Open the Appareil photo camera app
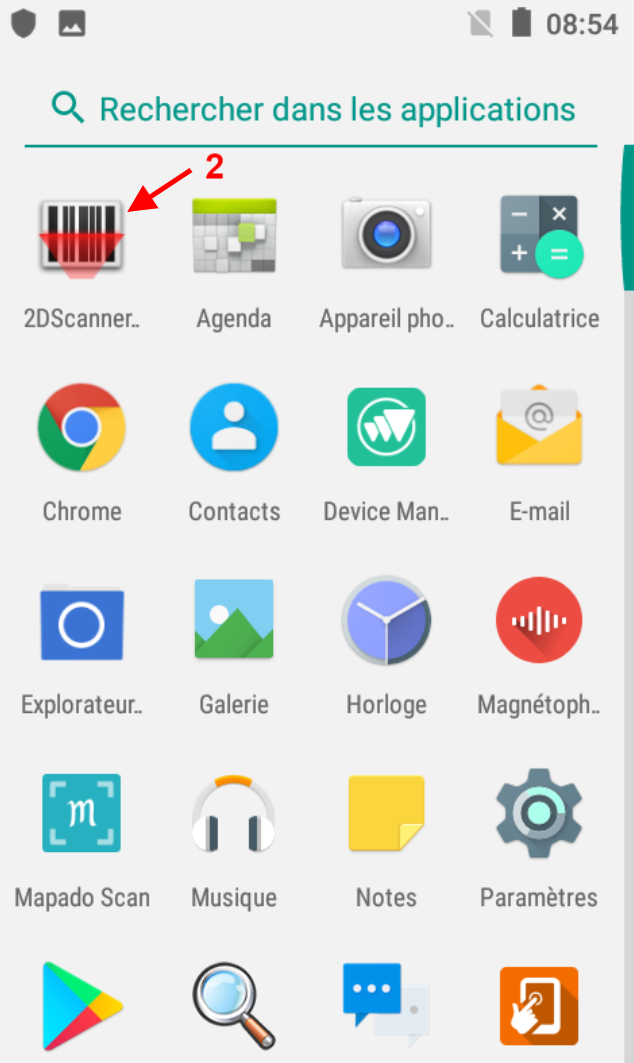The image size is (634, 1063). 386,235
